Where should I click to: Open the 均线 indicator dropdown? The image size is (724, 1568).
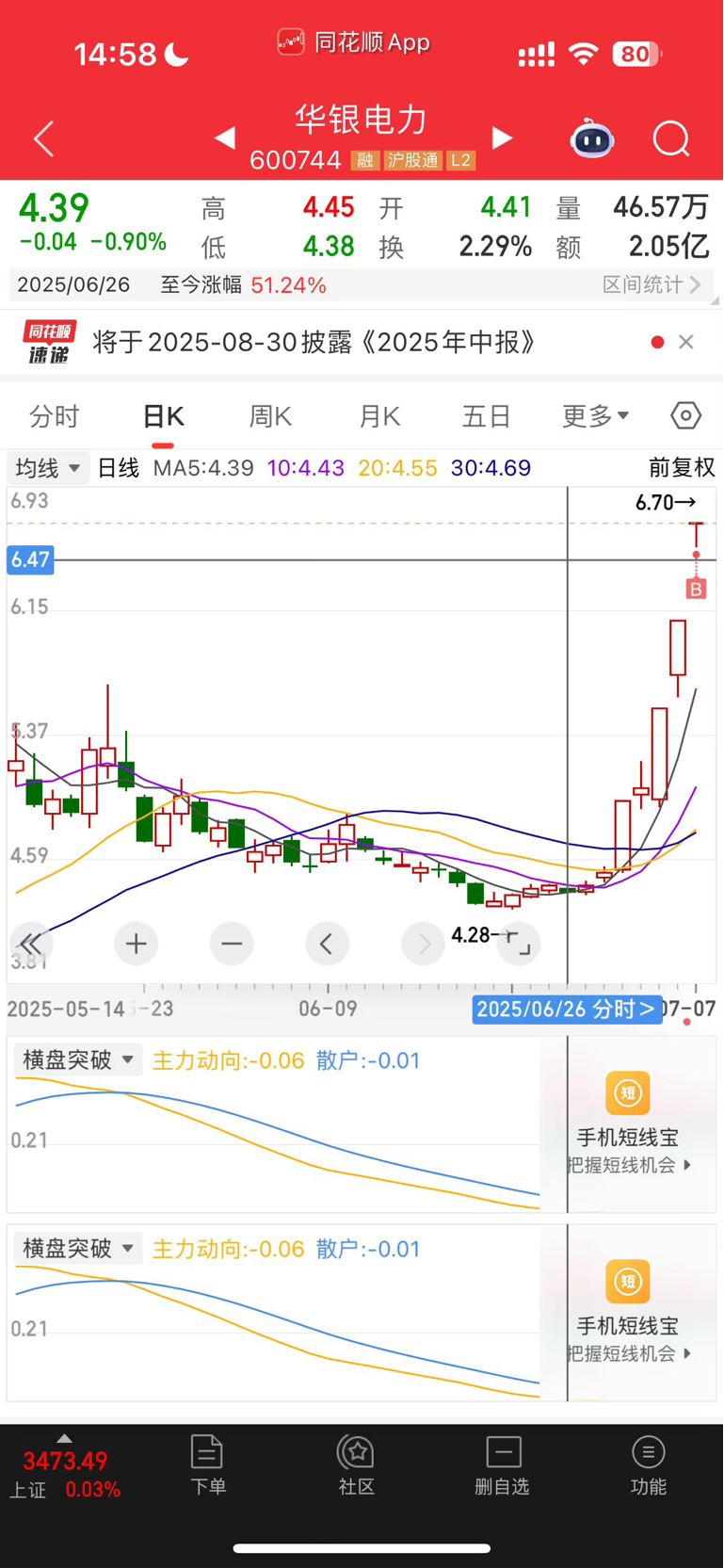coord(48,468)
